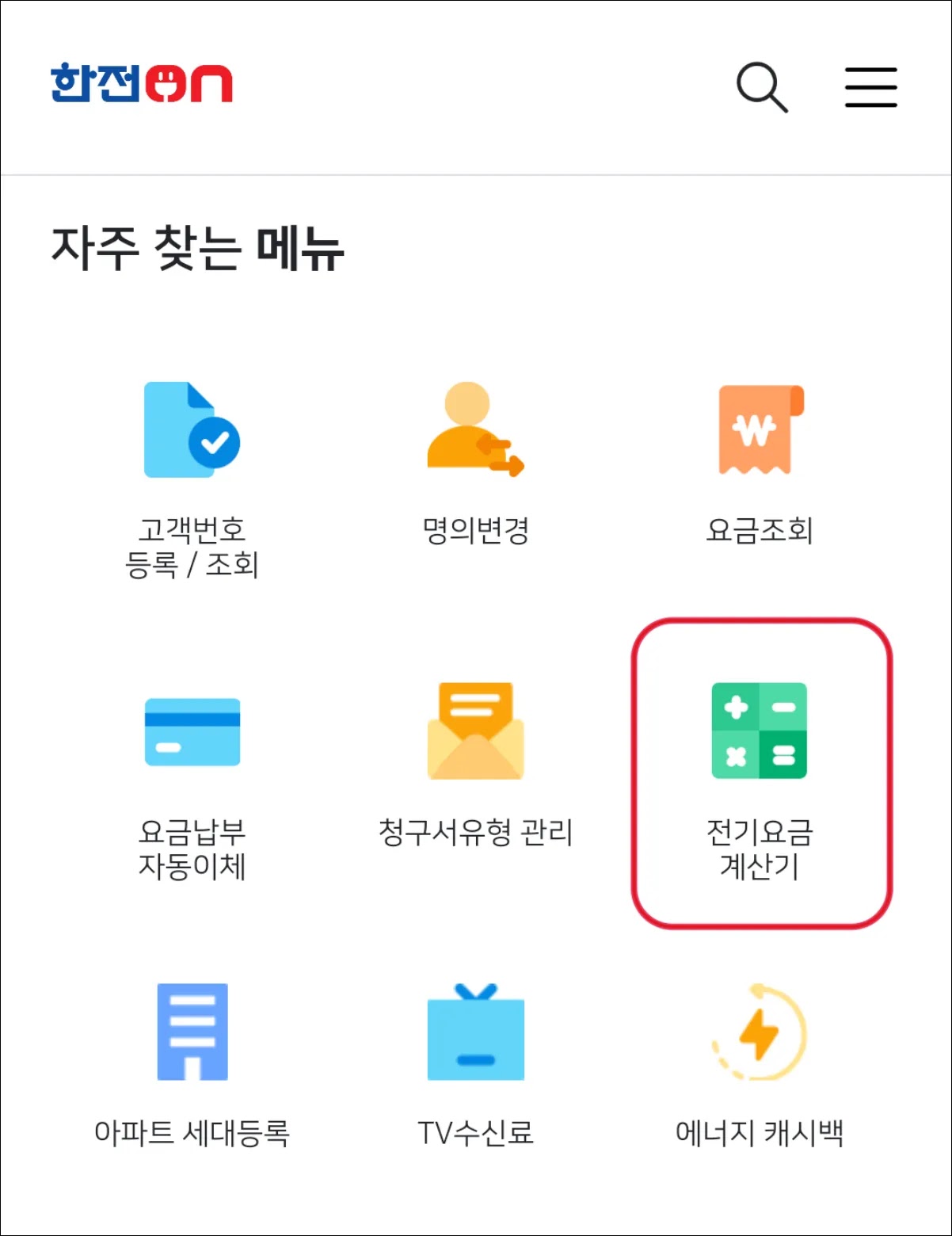Open 요금조회 to check bills

click(760, 464)
